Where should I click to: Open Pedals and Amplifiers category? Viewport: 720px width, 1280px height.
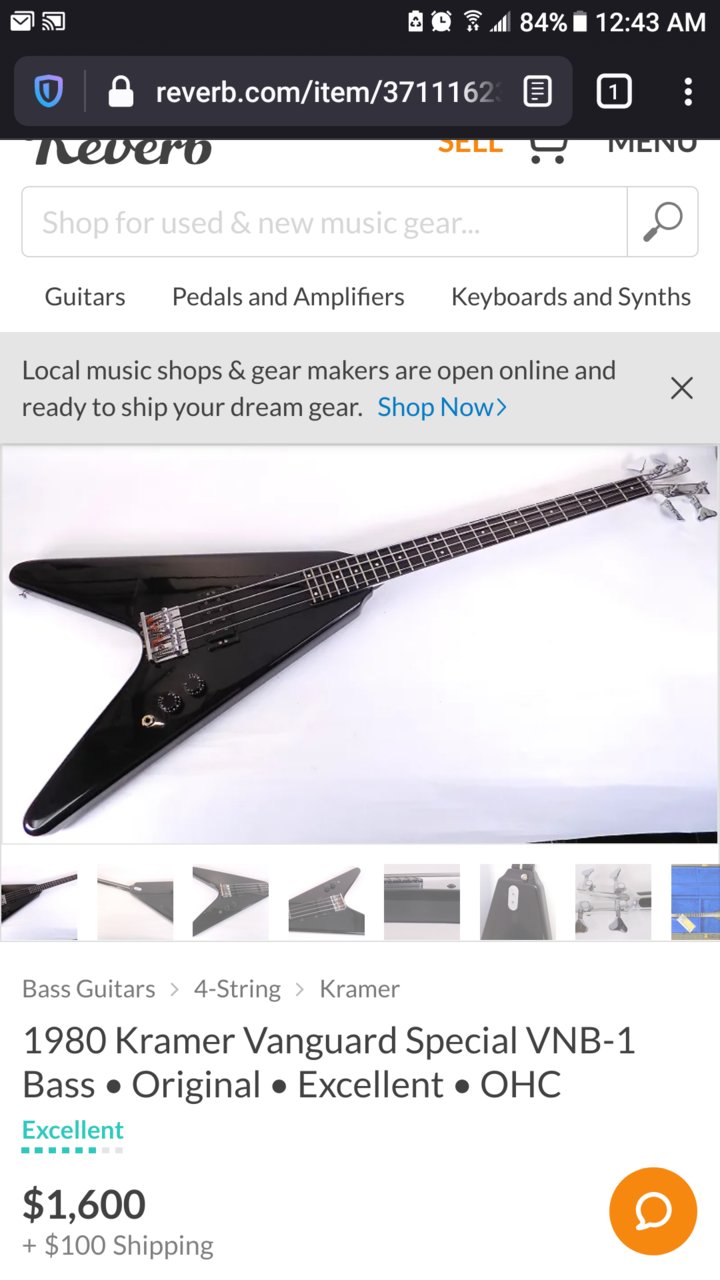point(288,297)
